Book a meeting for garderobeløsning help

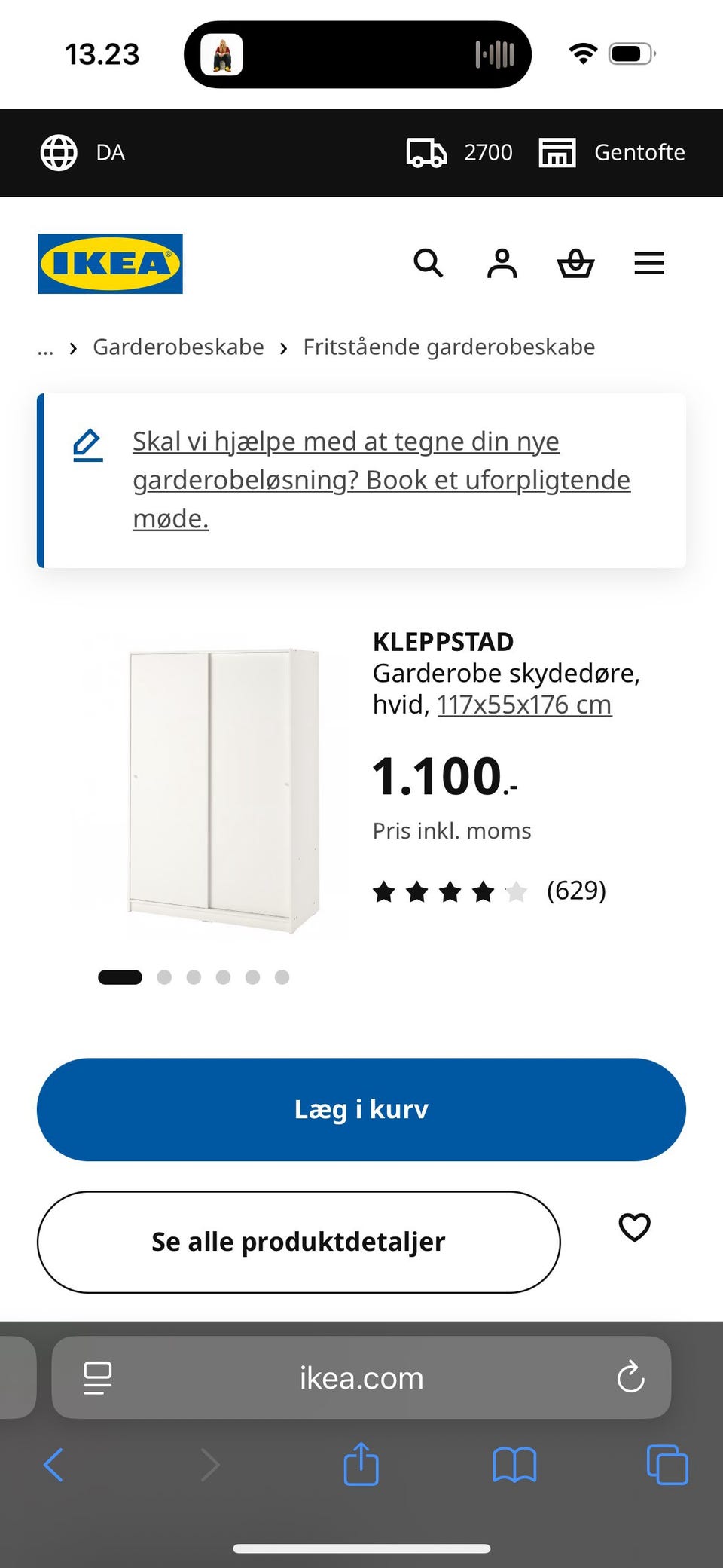coord(381,480)
